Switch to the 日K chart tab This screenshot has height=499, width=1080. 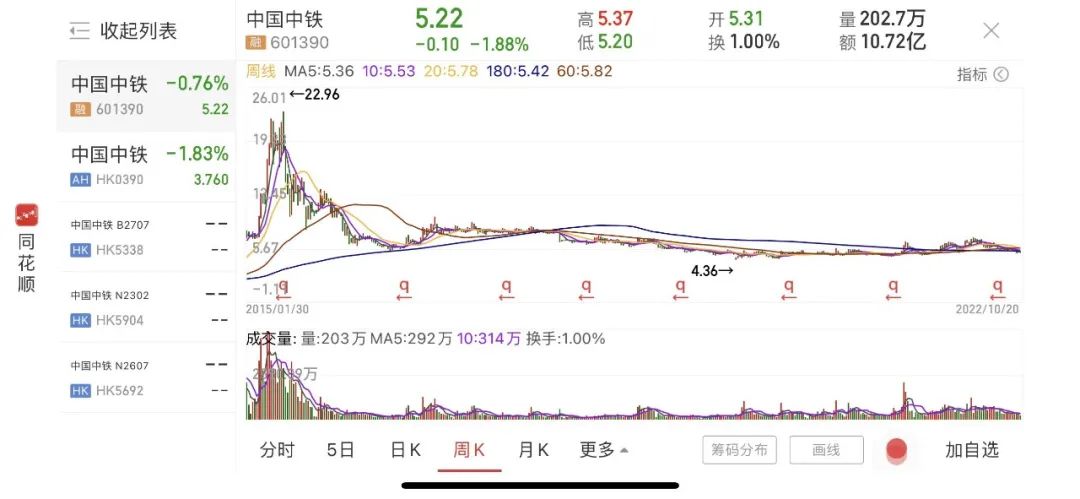(405, 450)
